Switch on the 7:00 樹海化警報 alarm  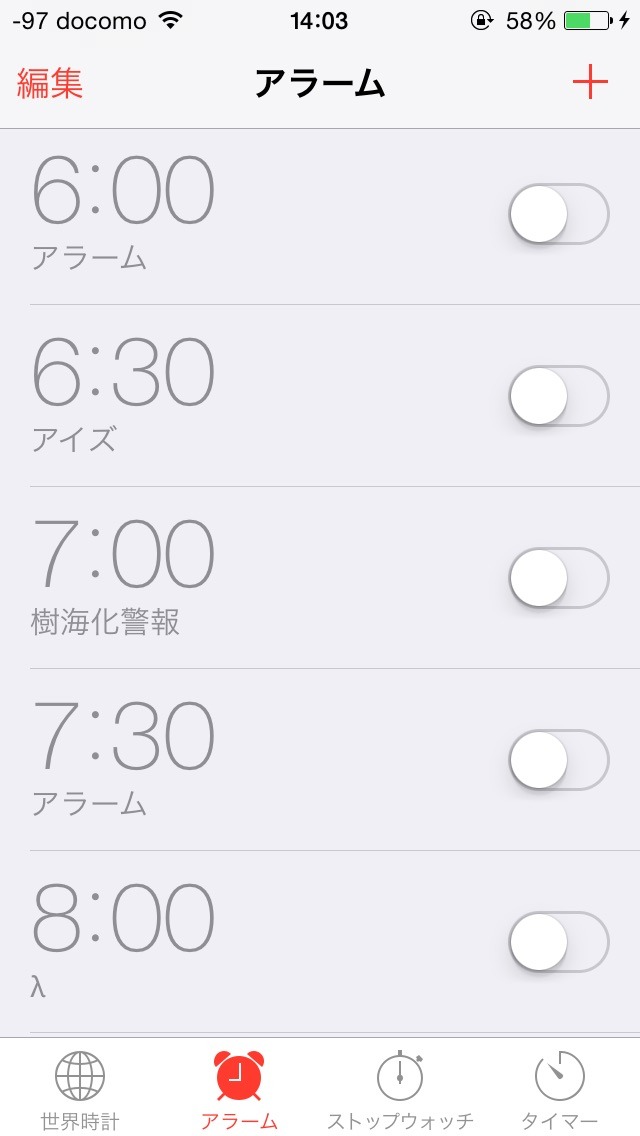point(558,578)
